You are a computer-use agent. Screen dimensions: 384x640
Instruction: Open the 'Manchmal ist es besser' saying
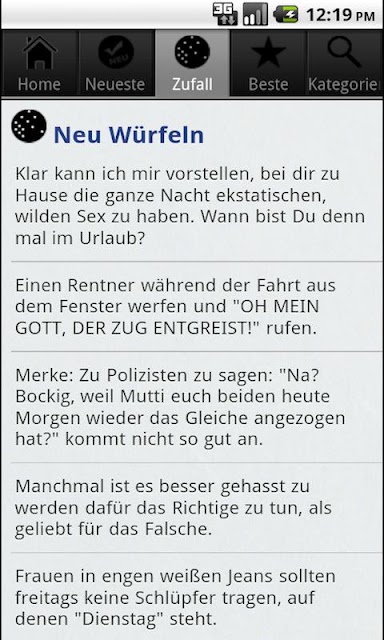click(192, 508)
